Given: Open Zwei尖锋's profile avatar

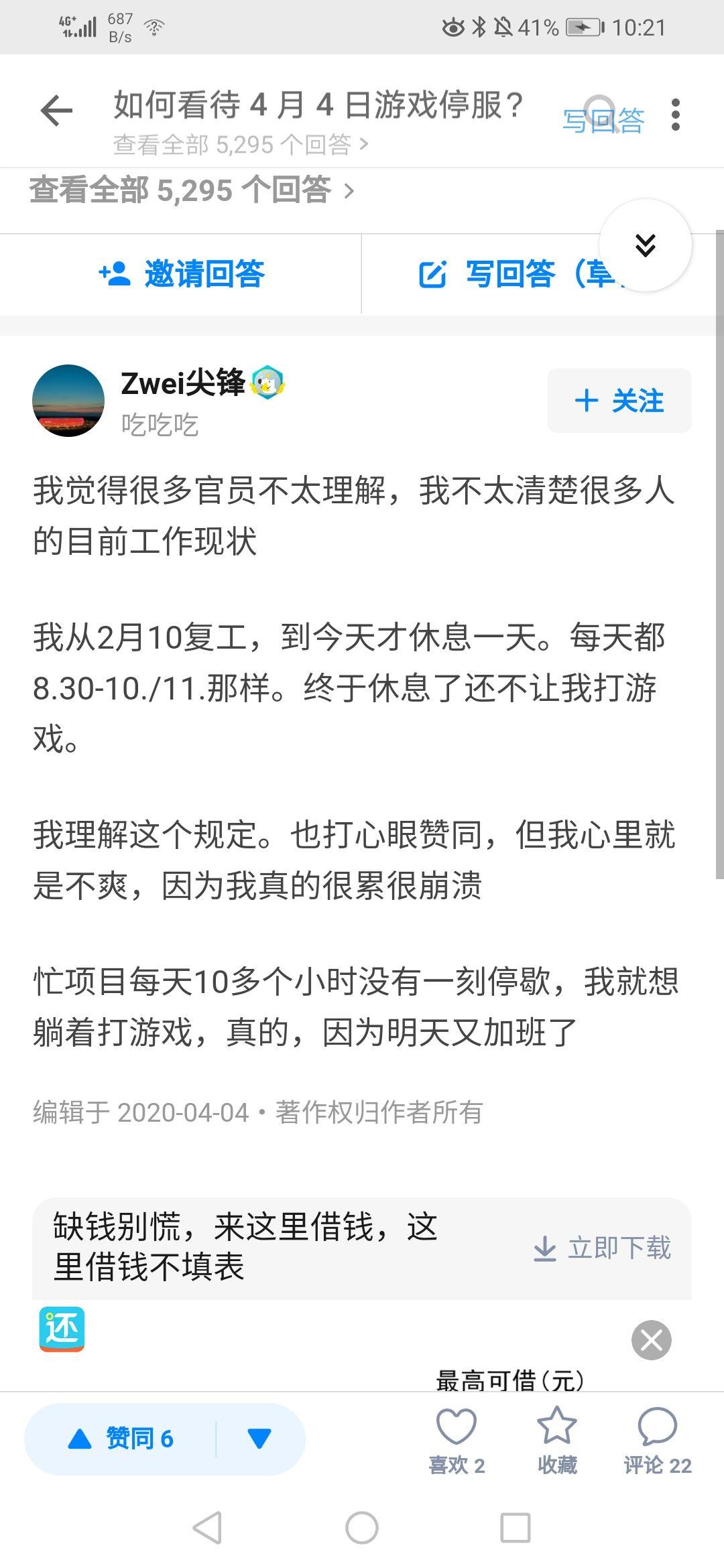Looking at the screenshot, I should coord(69,400).
